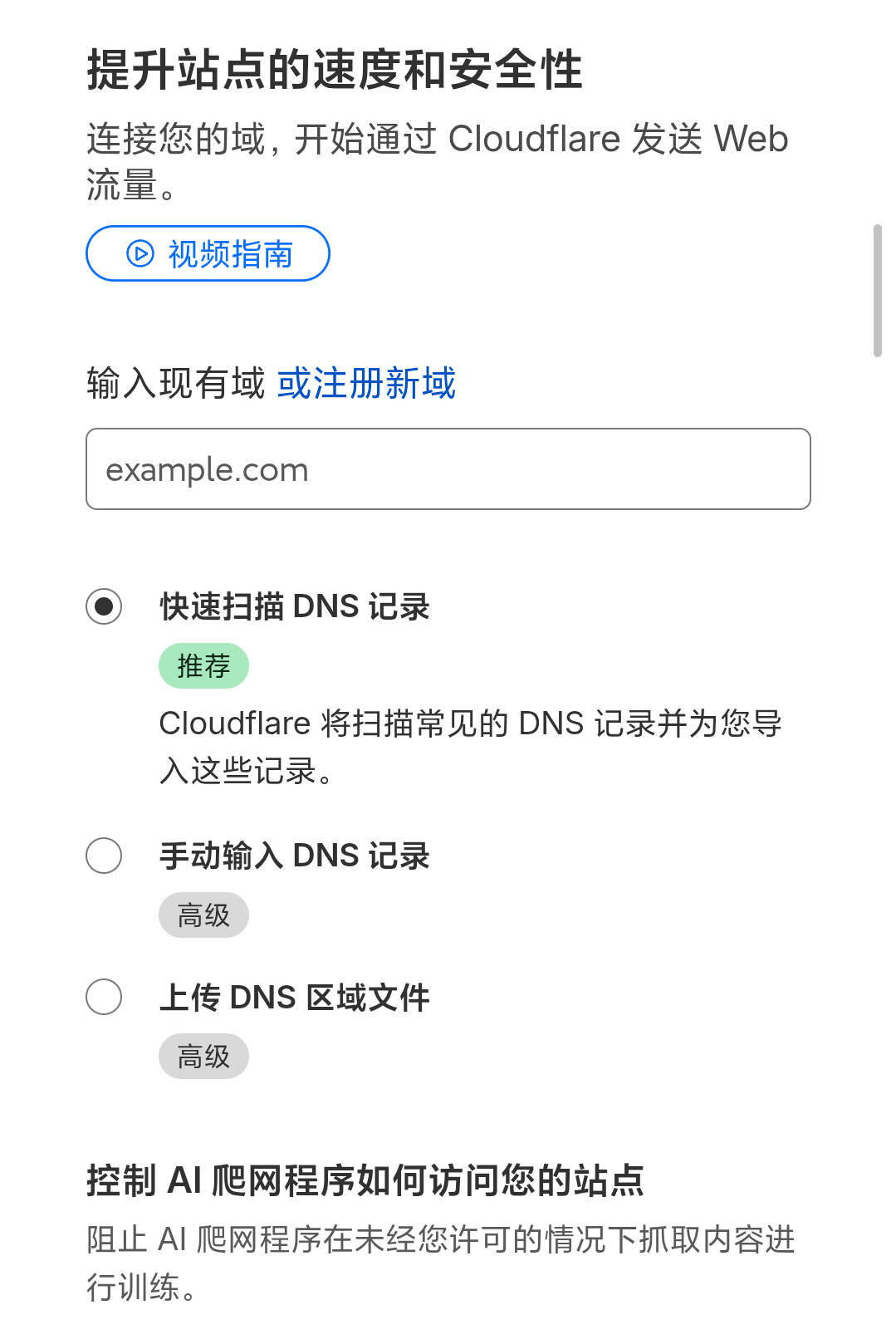This screenshot has height=1344, width=896.
Task: Click the 推荐 badge under quick scan
Action: click(x=203, y=665)
